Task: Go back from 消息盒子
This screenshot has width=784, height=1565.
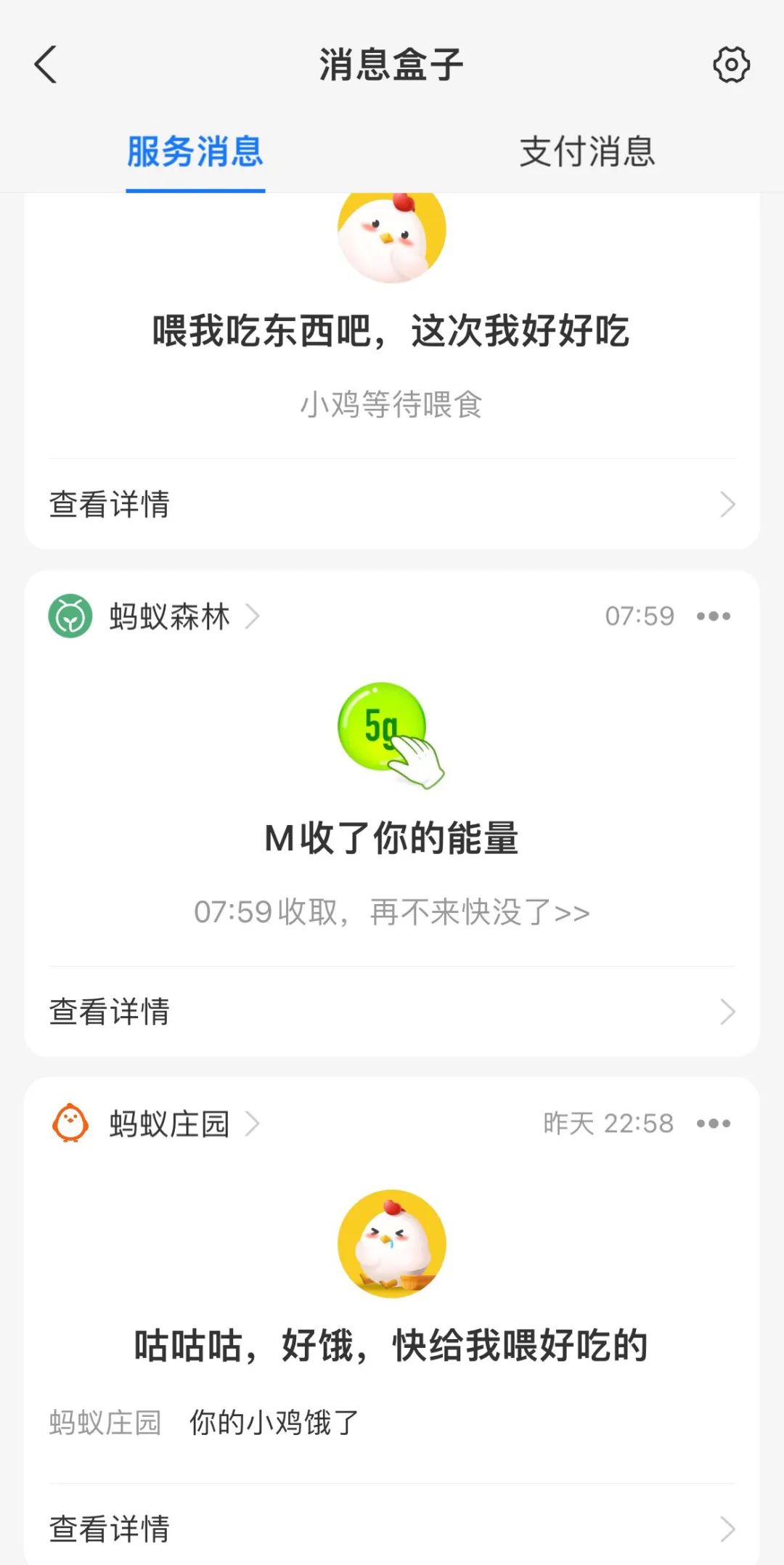Action: coord(46,65)
